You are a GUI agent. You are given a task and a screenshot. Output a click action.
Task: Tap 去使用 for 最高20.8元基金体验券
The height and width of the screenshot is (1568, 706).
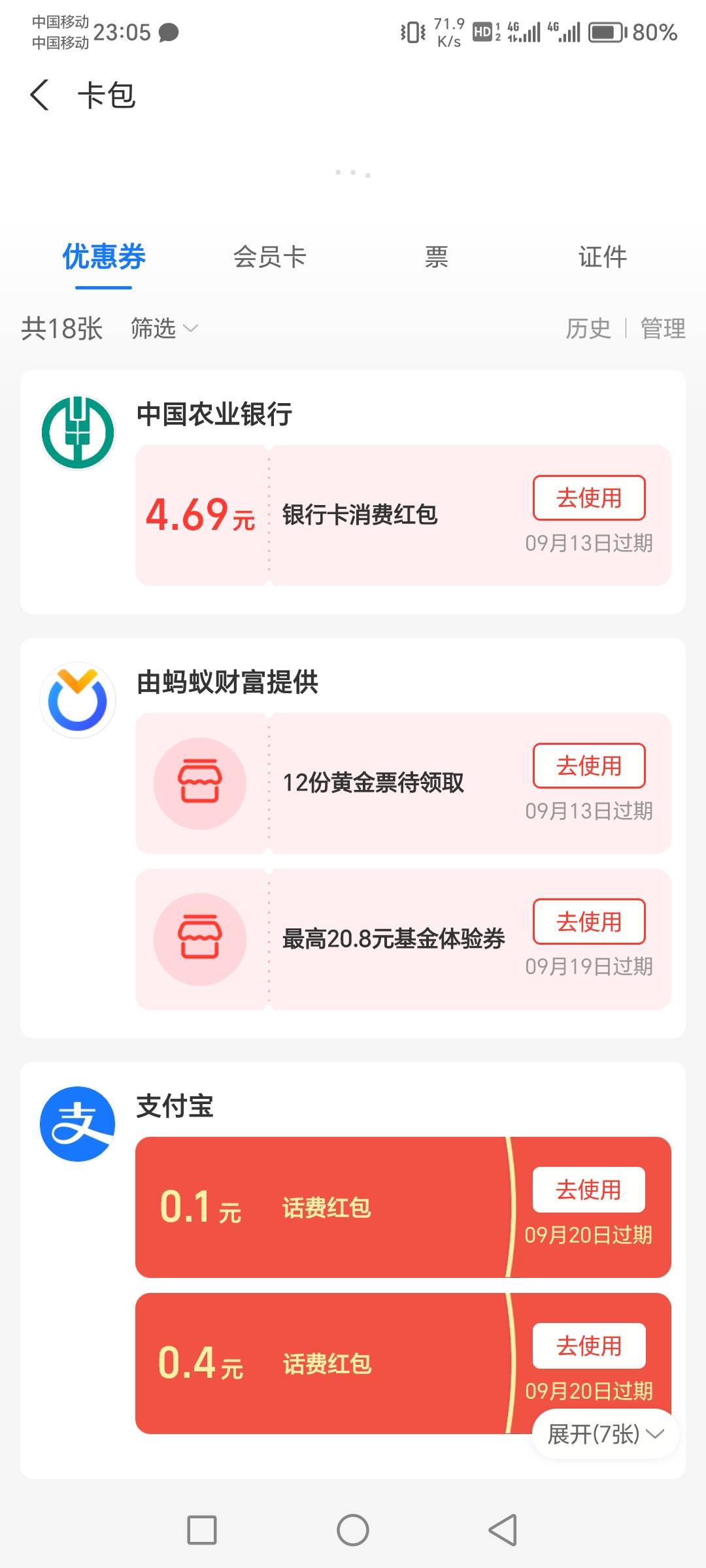588,922
